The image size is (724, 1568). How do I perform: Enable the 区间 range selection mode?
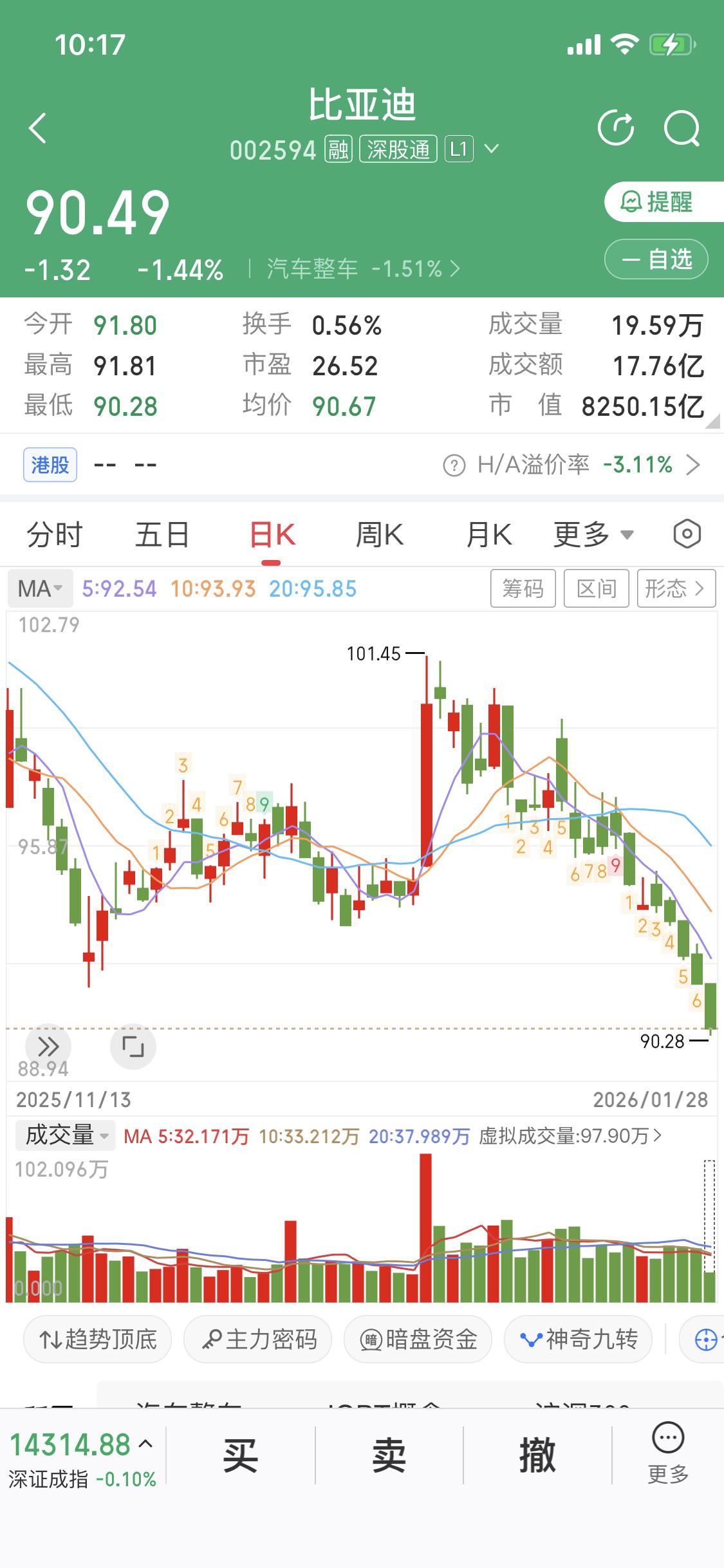click(595, 588)
